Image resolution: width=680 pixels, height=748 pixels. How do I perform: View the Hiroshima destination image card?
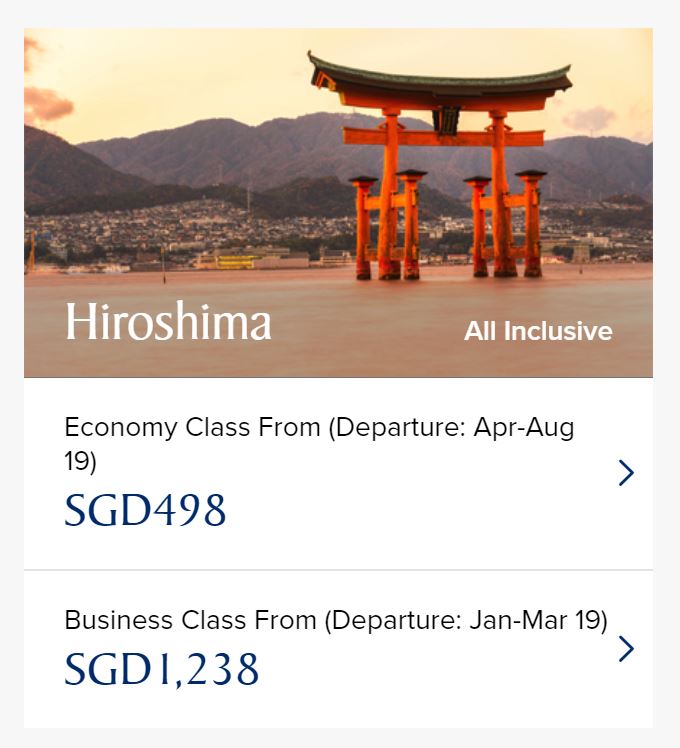point(338,203)
